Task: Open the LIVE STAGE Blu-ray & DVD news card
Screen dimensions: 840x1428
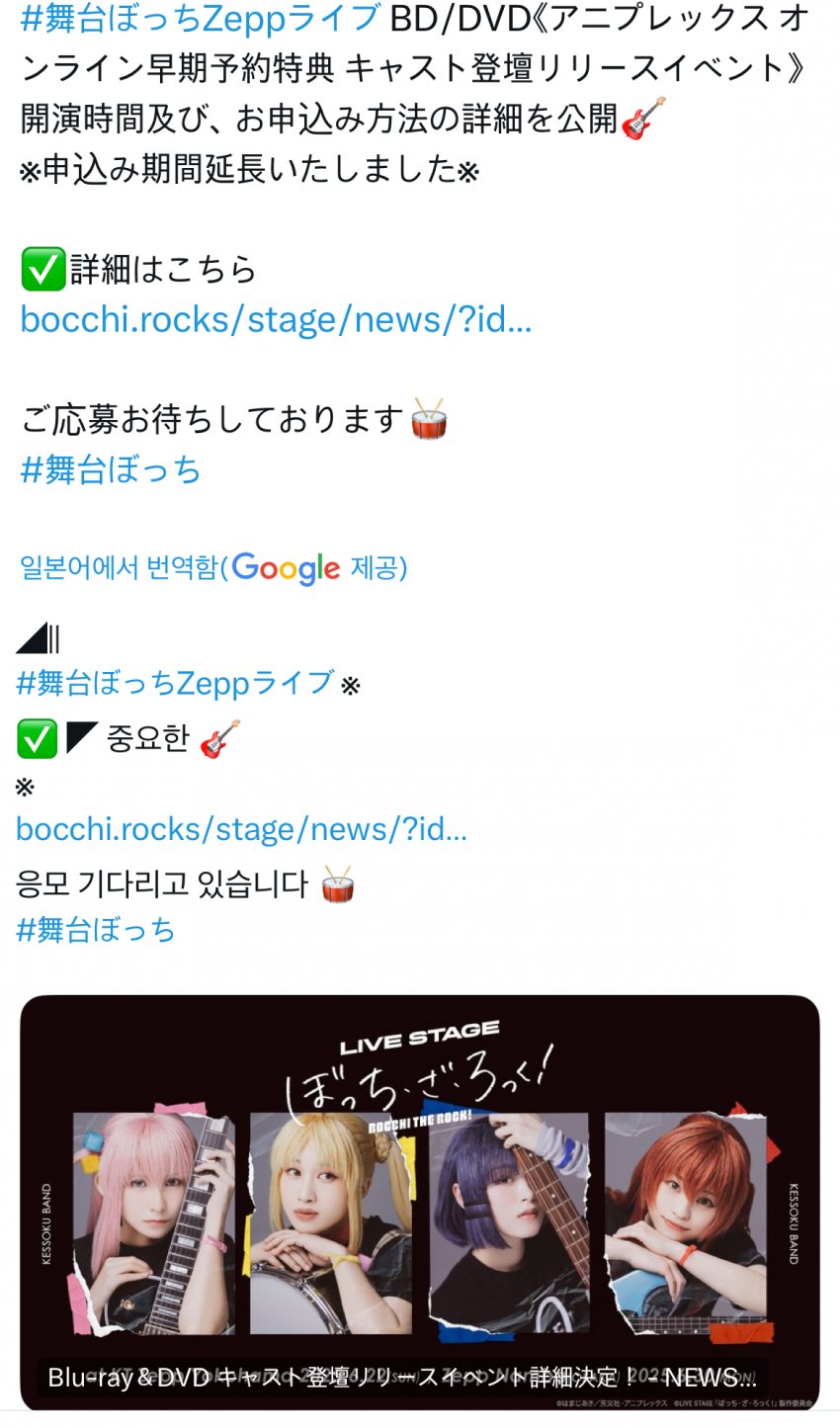Action: point(420,1201)
